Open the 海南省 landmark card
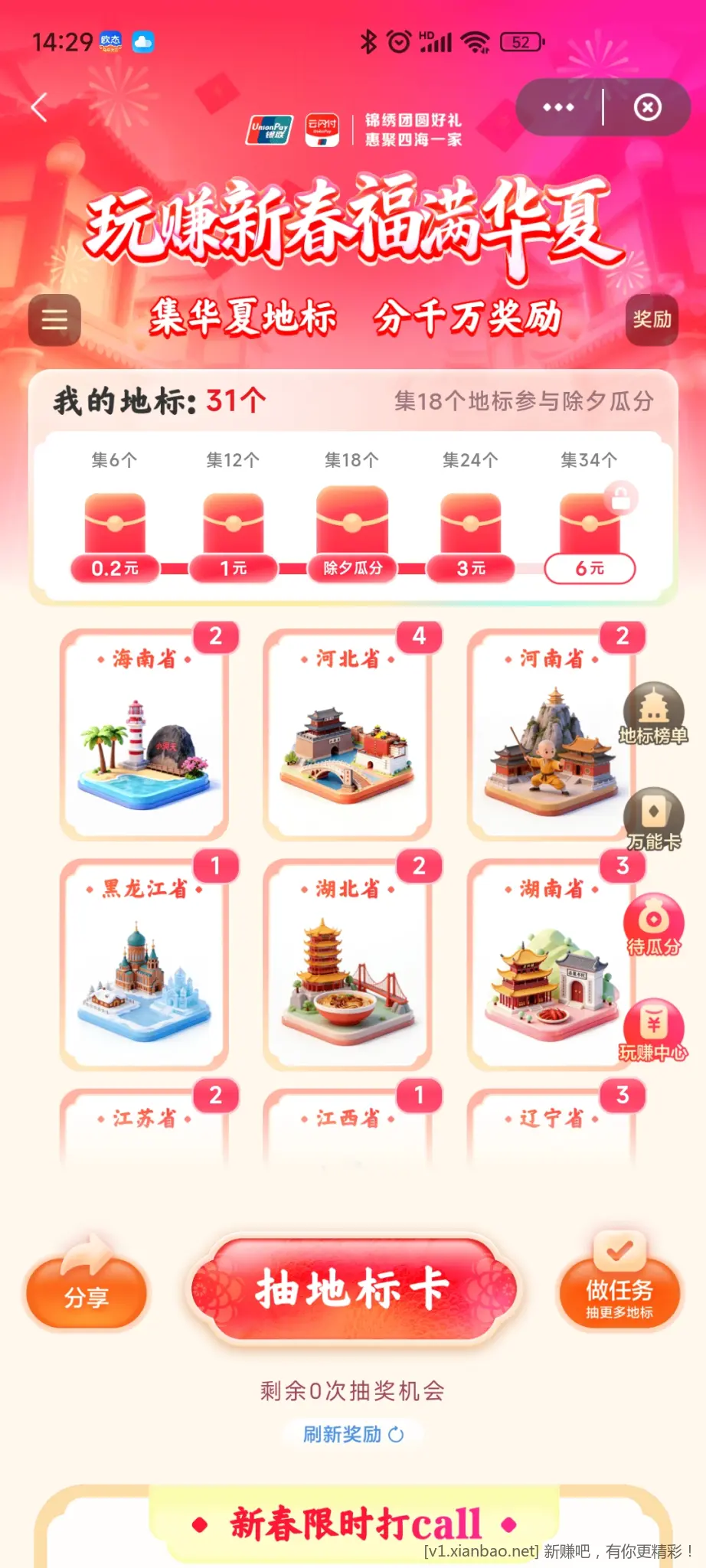The width and height of the screenshot is (706, 1568). 144,735
